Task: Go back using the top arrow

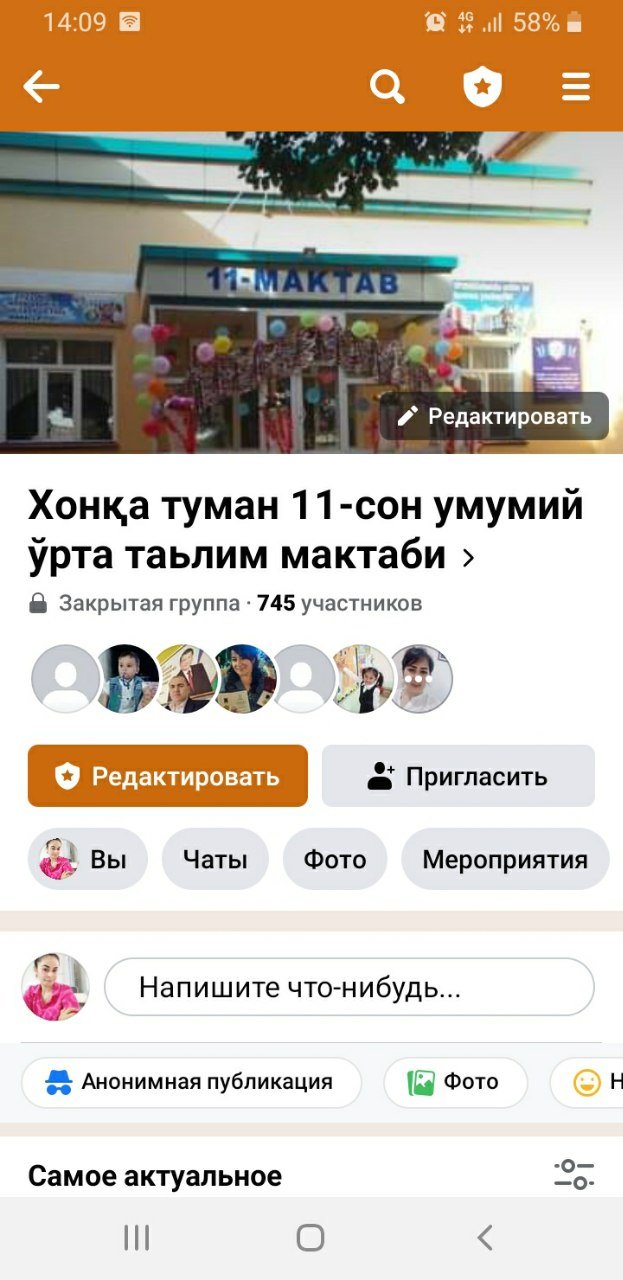Action: coord(41,88)
